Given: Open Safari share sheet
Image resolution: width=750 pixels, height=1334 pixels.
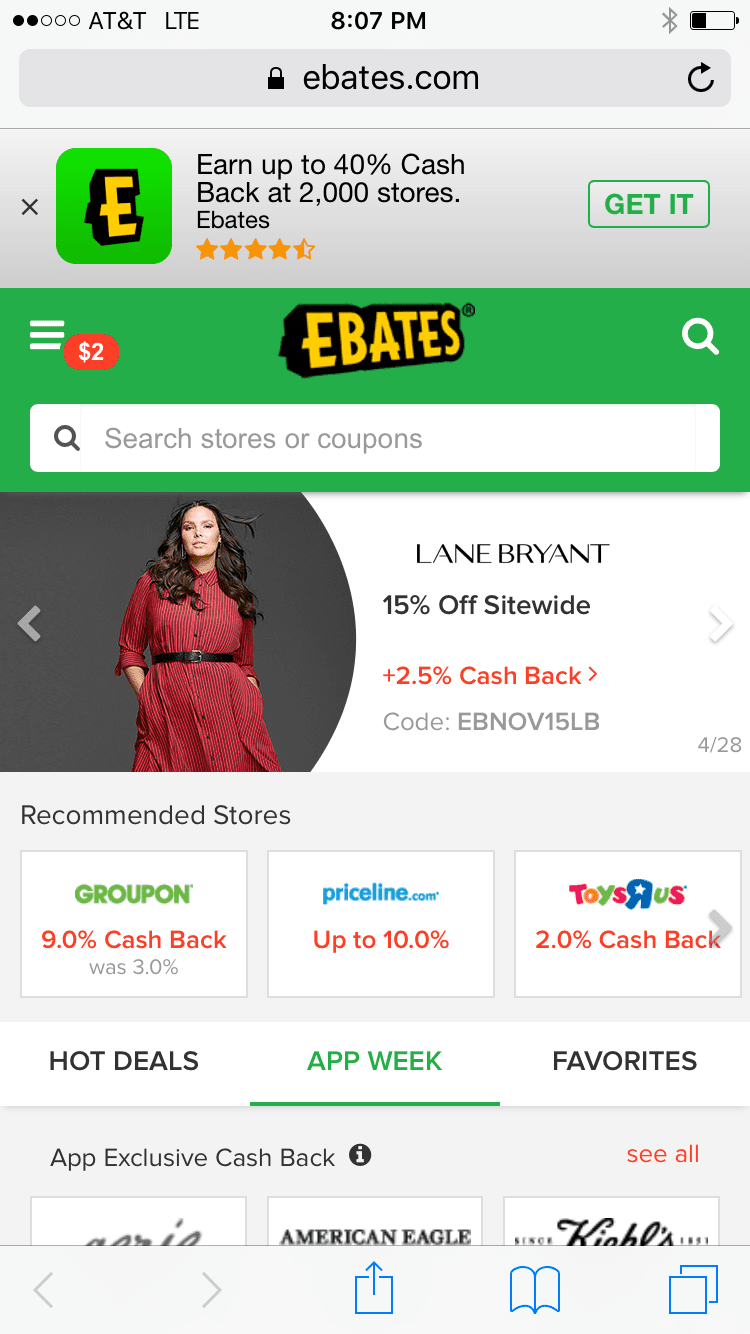Looking at the screenshot, I should pyautogui.click(x=375, y=1288).
